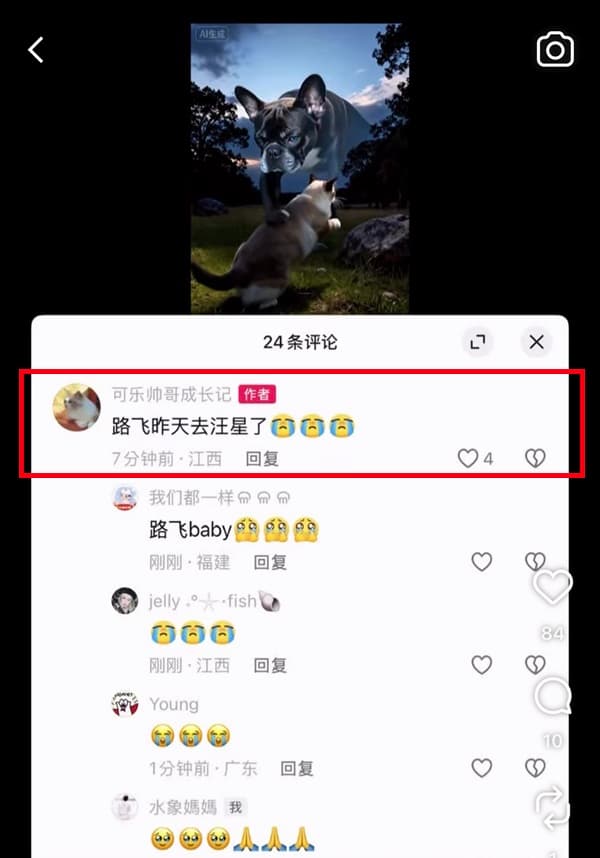Open 水象媽媽's profile avatar
Viewport: 600px width, 858px height.
125,807
